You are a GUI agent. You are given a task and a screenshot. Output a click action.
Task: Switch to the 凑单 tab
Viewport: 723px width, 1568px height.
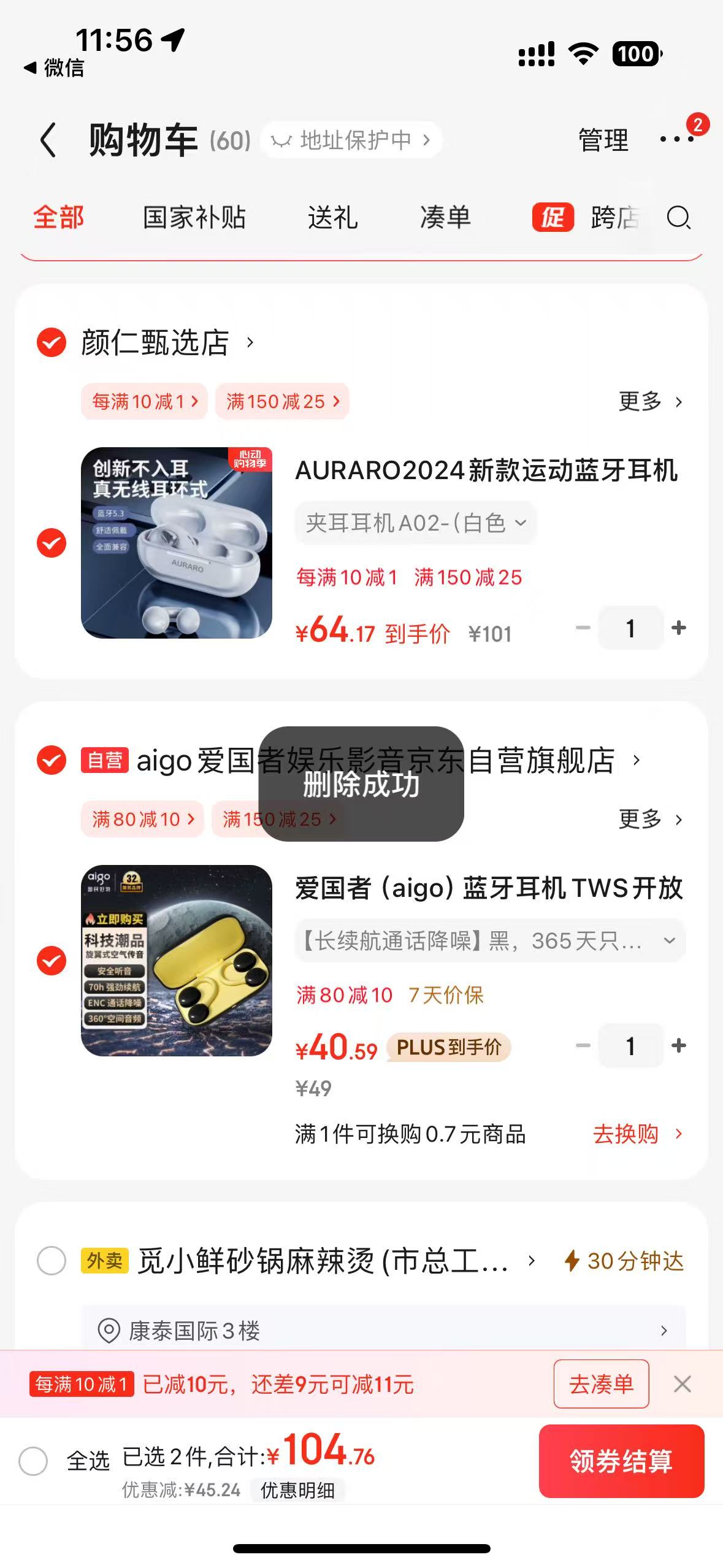(x=445, y=218)
